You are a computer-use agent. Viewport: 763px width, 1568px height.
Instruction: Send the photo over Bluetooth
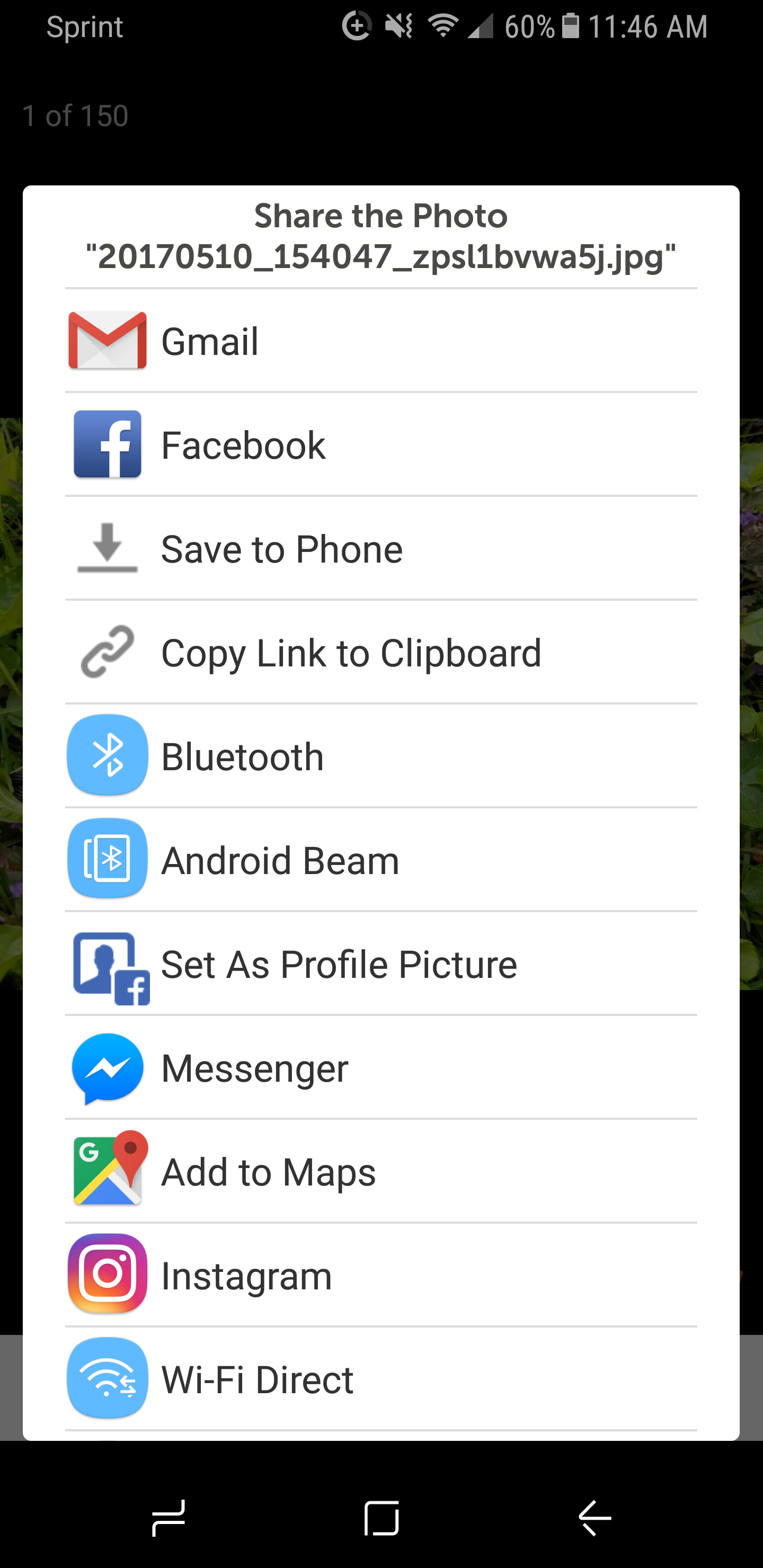380,756
